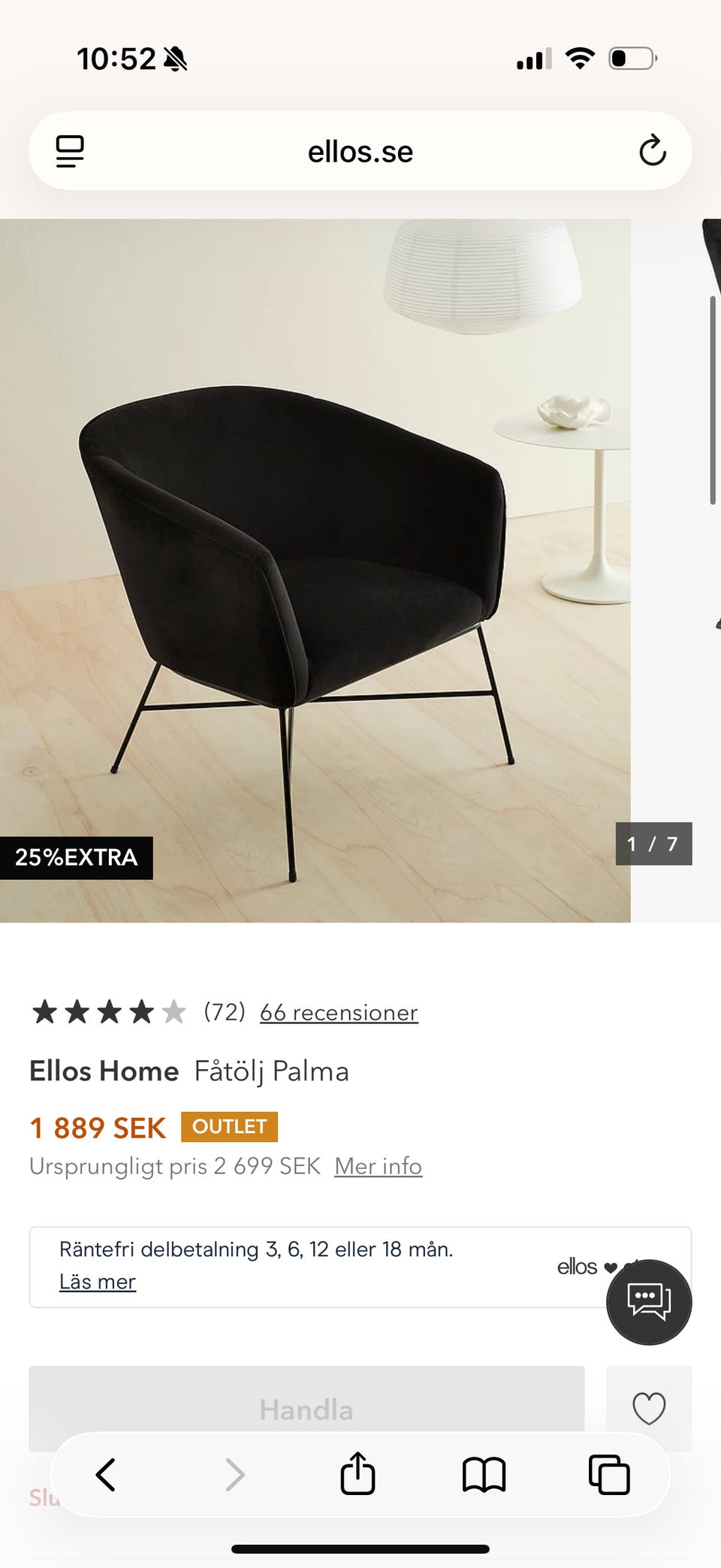721x1568 pixels.
Task: Open the 66 recensioner reviews link
Action: coord(339,1013)
